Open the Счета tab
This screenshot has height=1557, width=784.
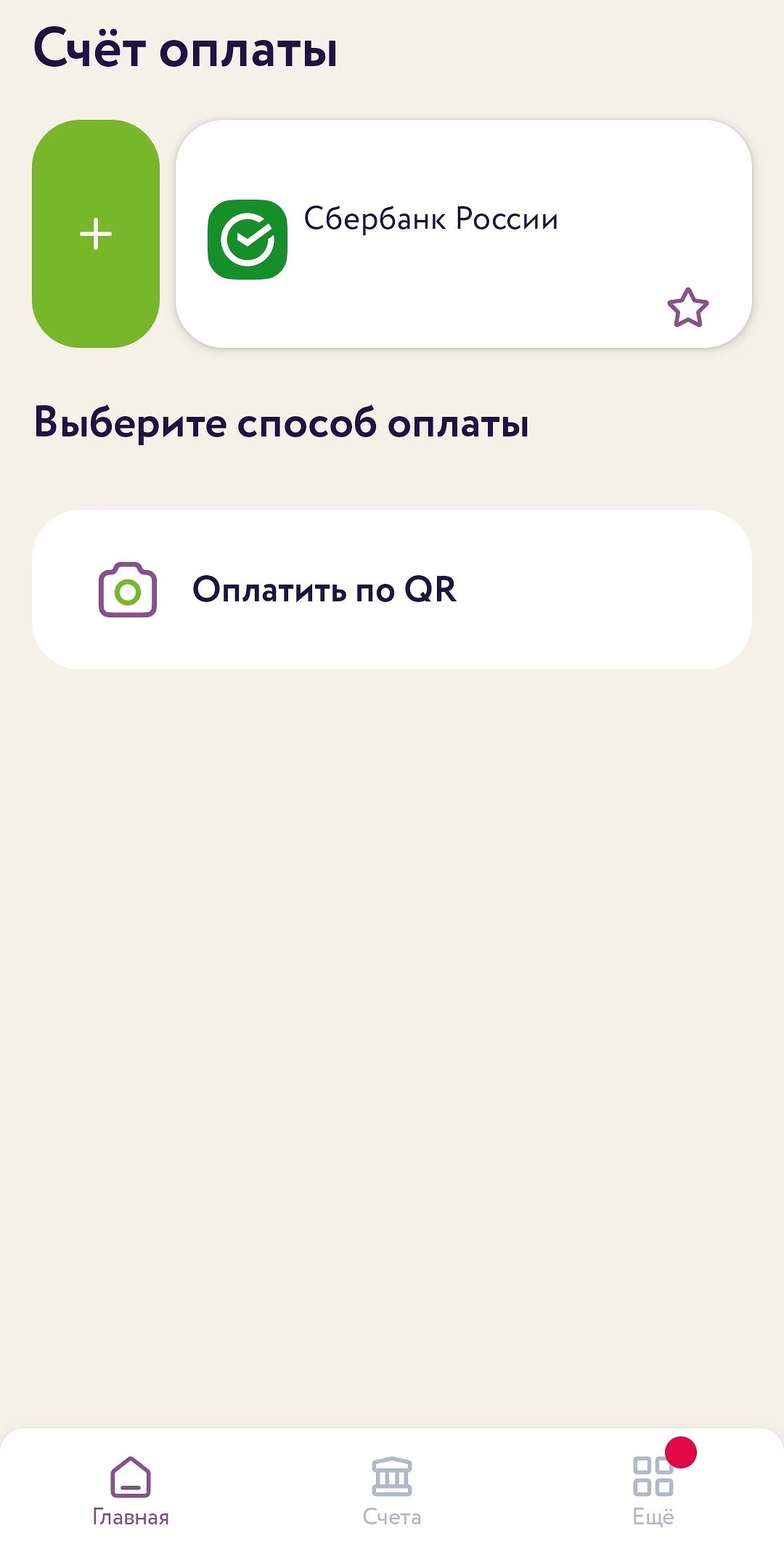pyautogui.click(x=392, y=1490)
